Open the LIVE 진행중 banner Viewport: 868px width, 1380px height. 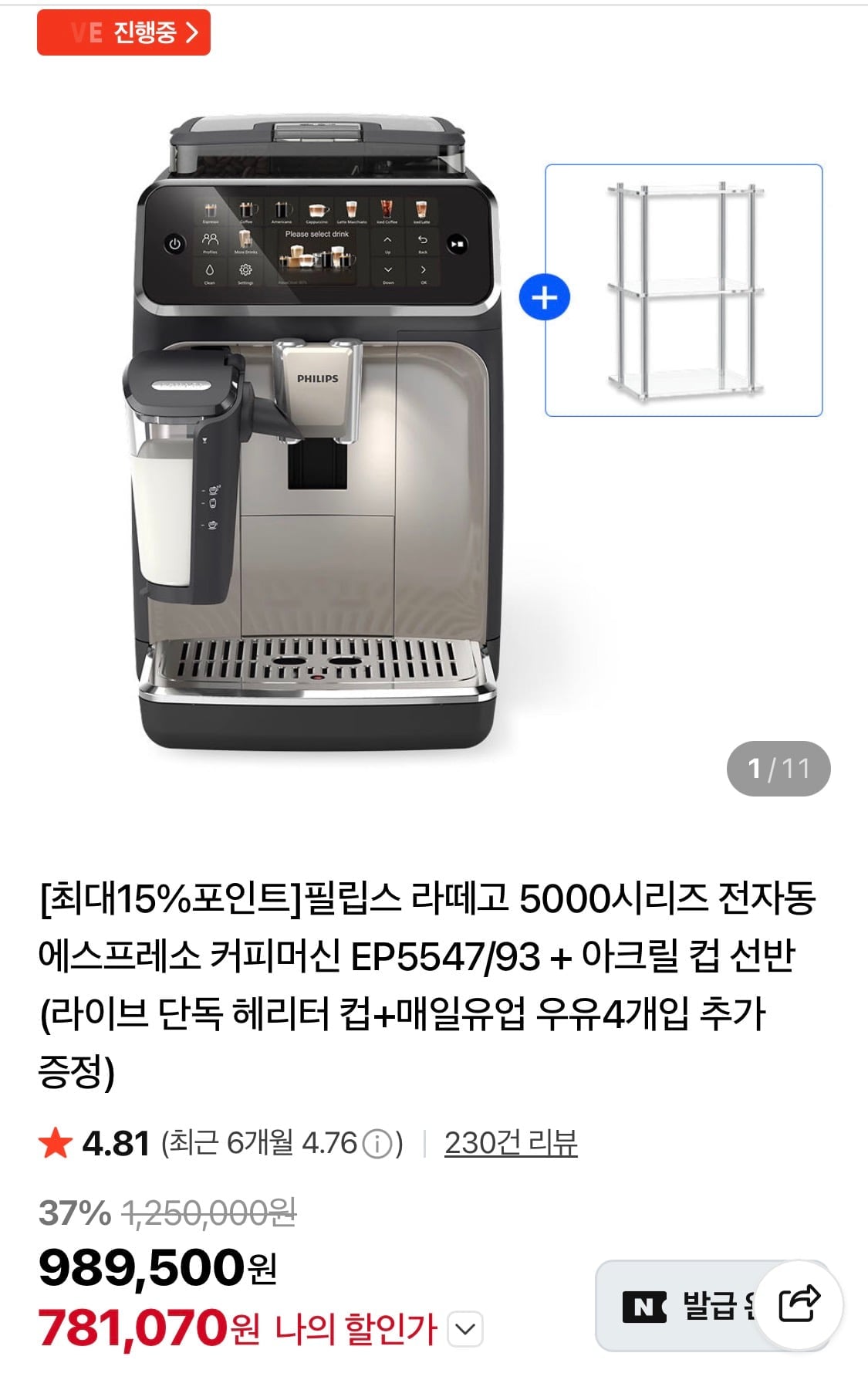123,32
